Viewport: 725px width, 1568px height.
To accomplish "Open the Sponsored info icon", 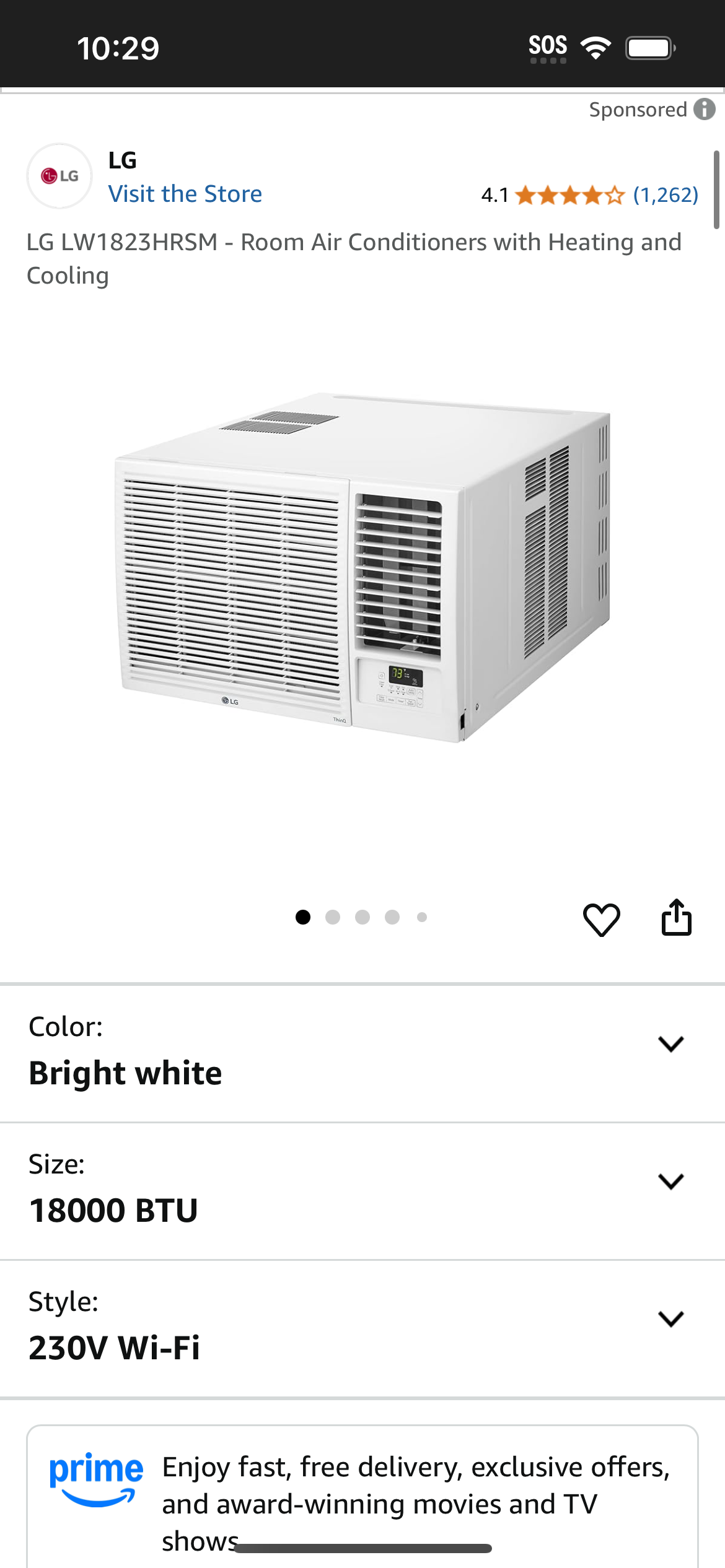I will [x=704, y=109].
